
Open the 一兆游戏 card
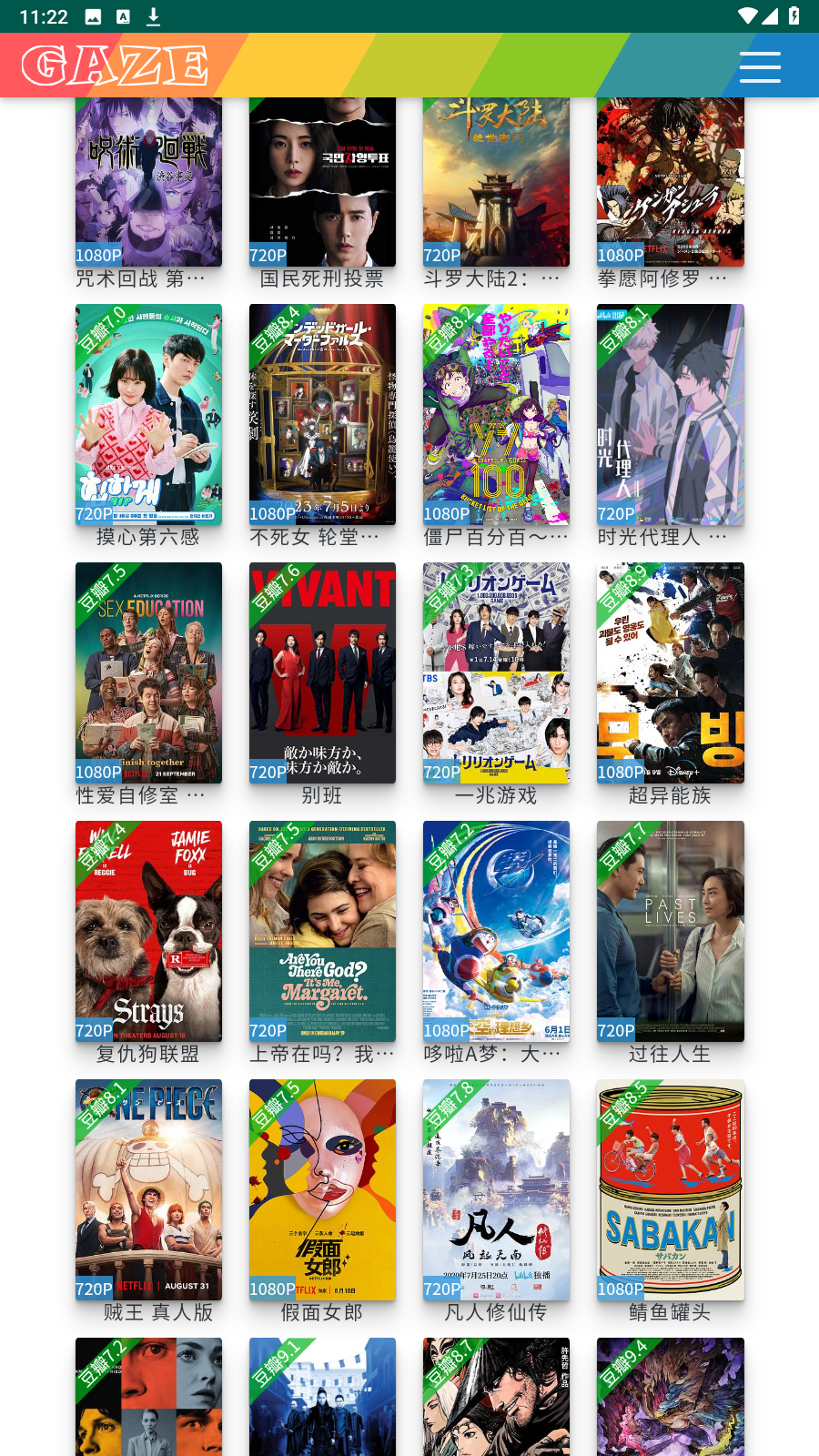click(x=496, y=672)
